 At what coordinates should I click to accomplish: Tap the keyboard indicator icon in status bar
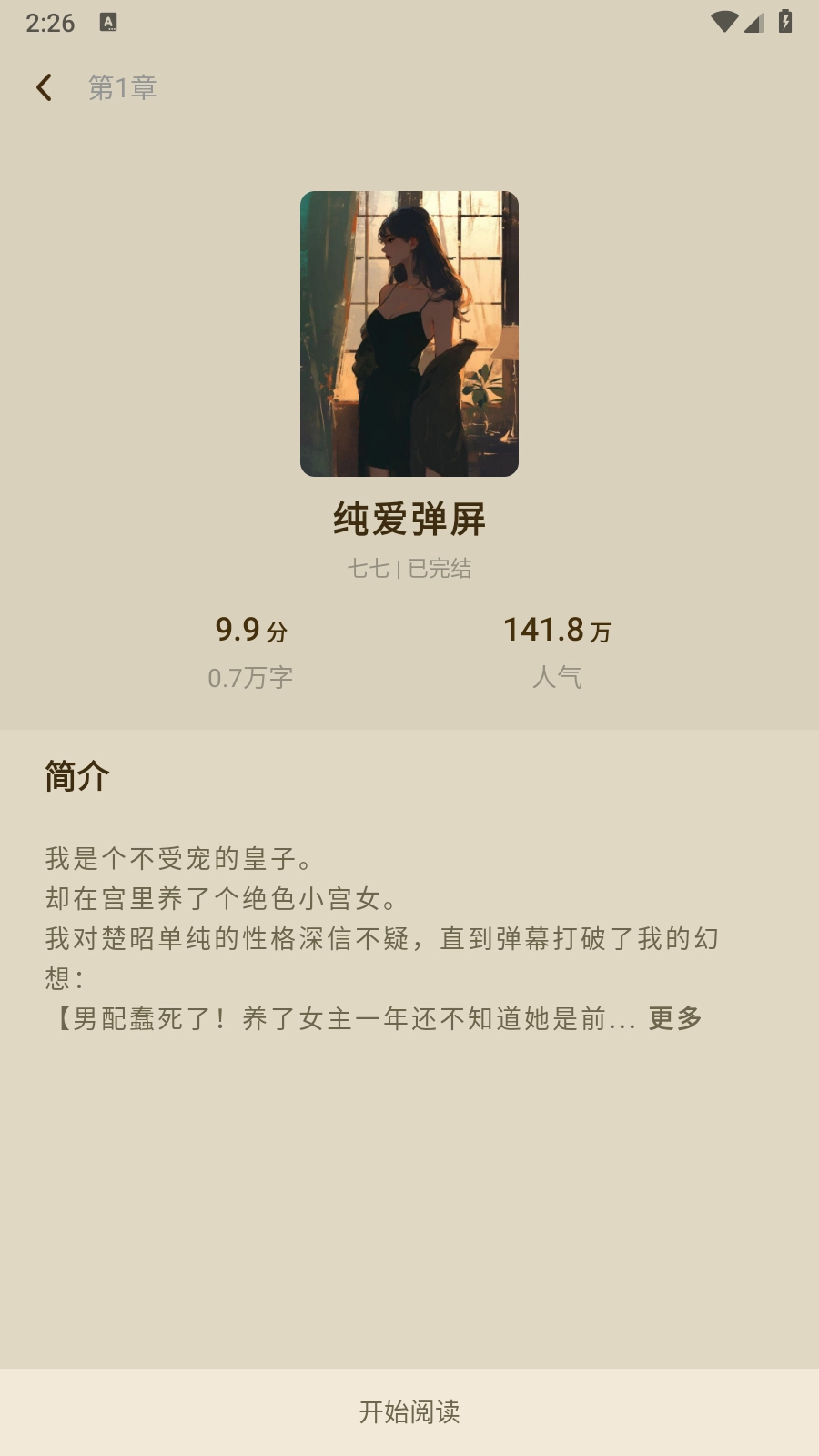point(109,21)
